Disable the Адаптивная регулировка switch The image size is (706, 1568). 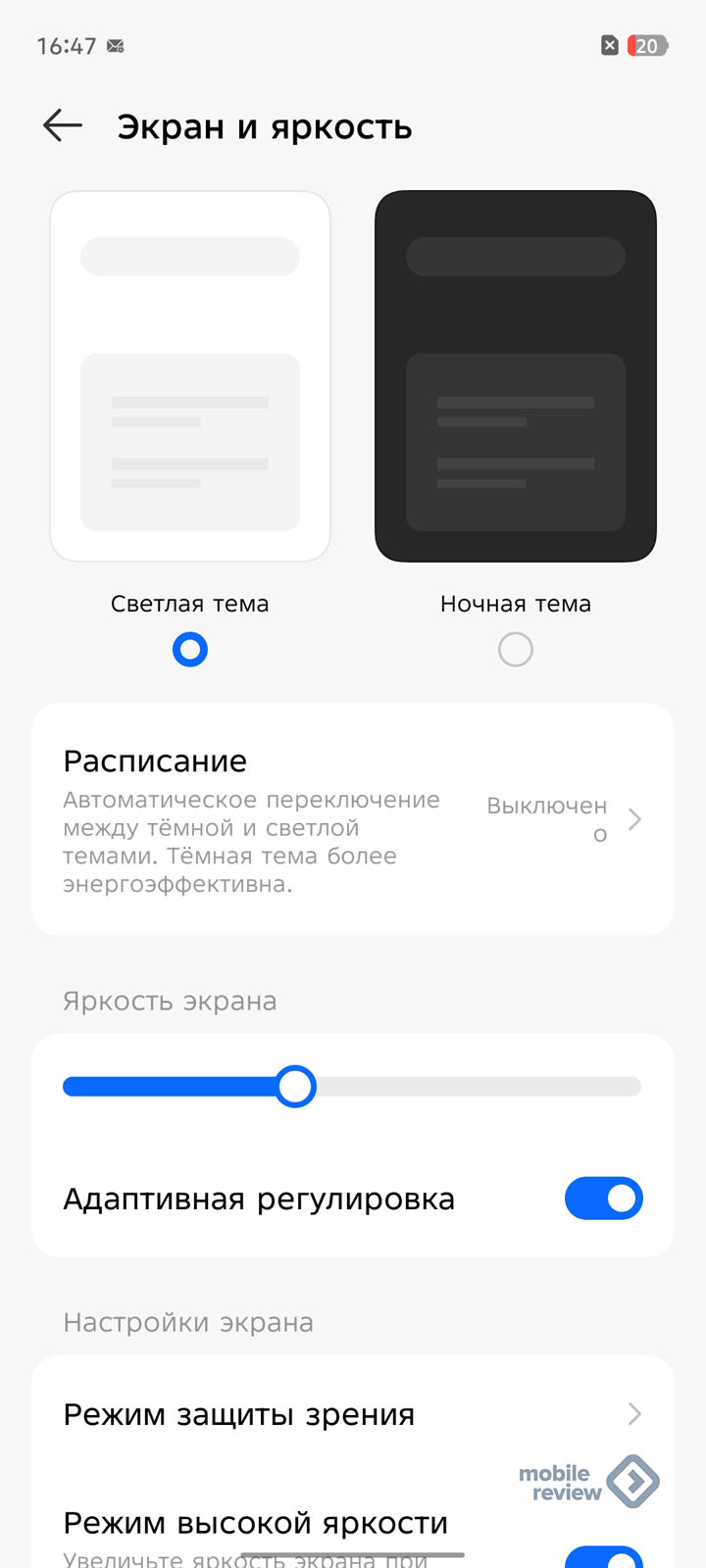pyautogui.click(x=604, y=1199)
